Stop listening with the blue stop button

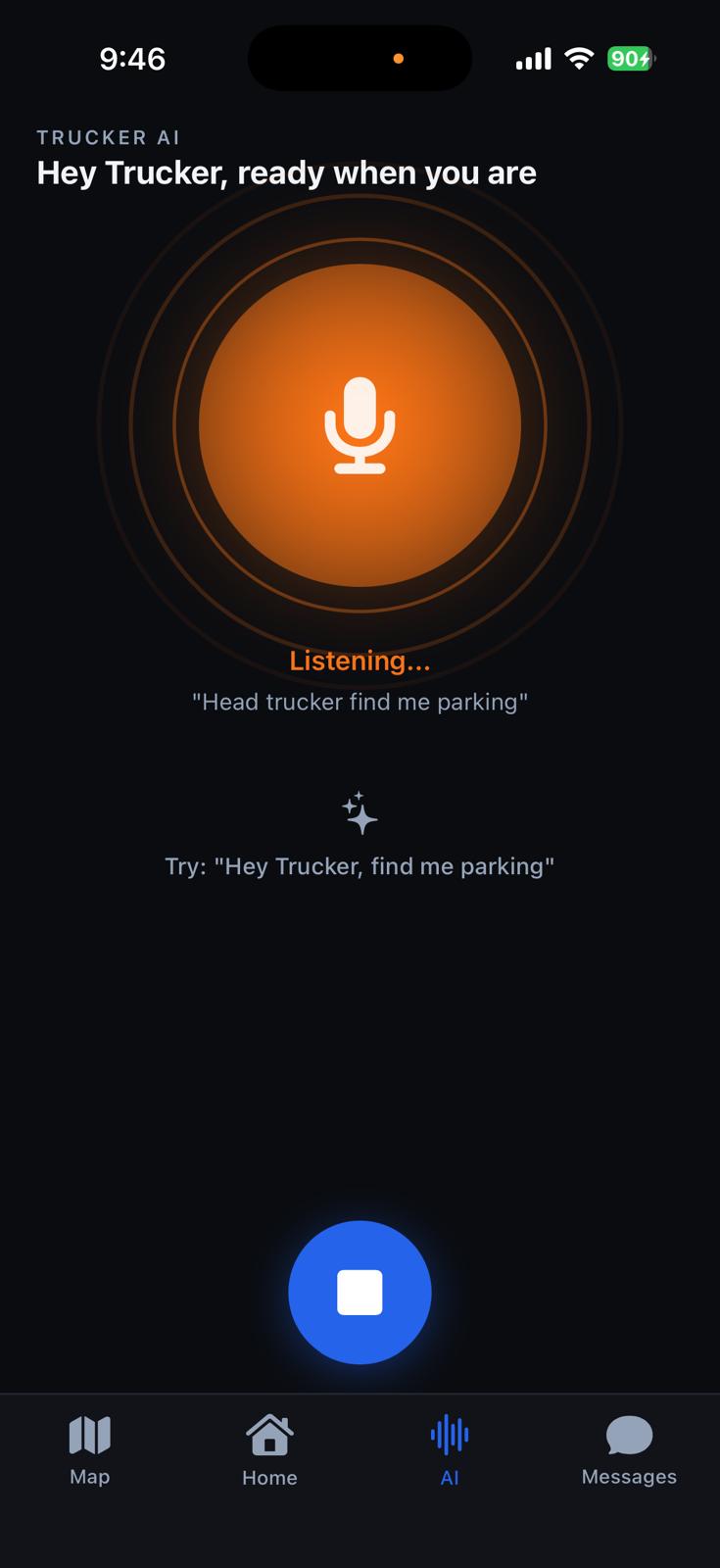point(360,1292)
